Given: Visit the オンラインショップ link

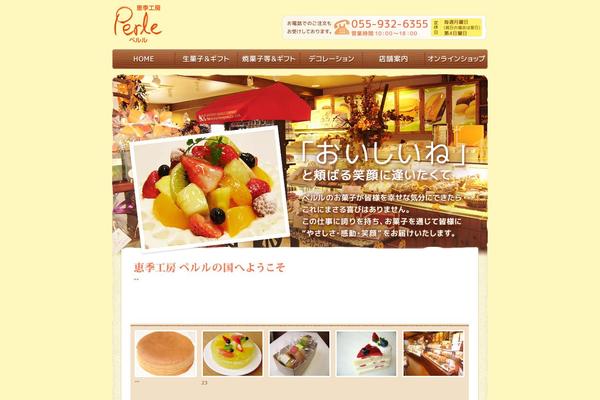Looking at the screenshot, I should 456,59.
